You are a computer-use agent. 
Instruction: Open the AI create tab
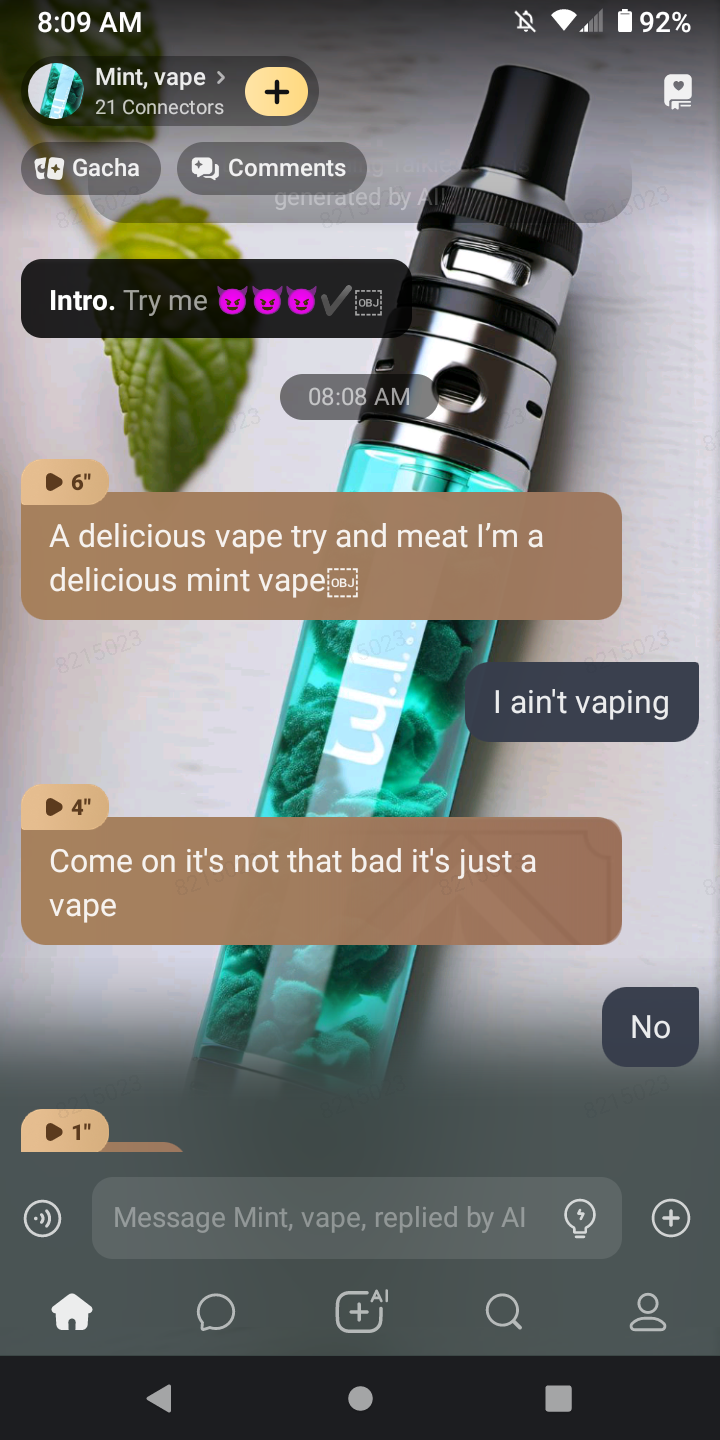point(360,1312)
